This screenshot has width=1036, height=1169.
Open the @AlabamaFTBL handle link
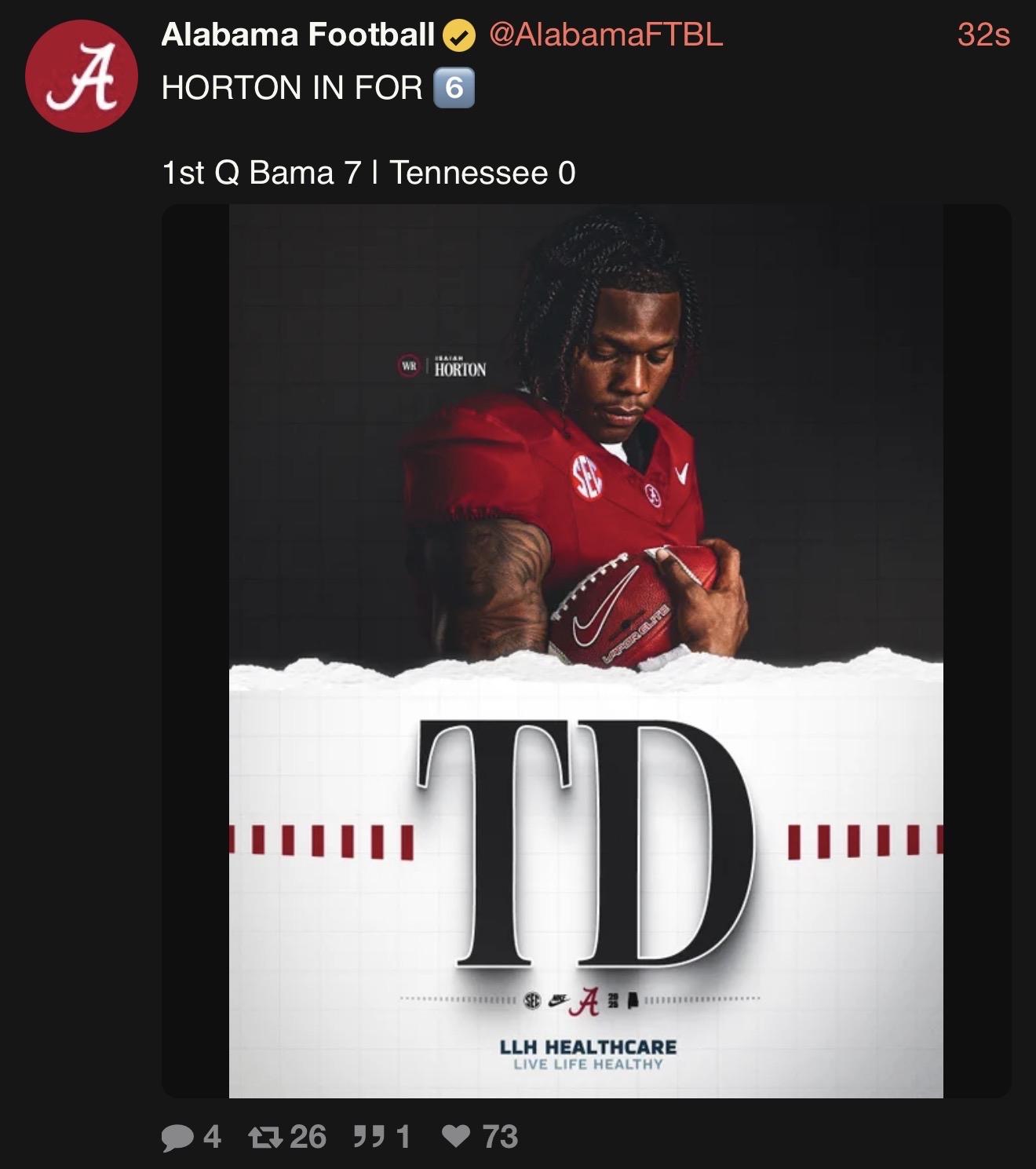coord(605,35)
